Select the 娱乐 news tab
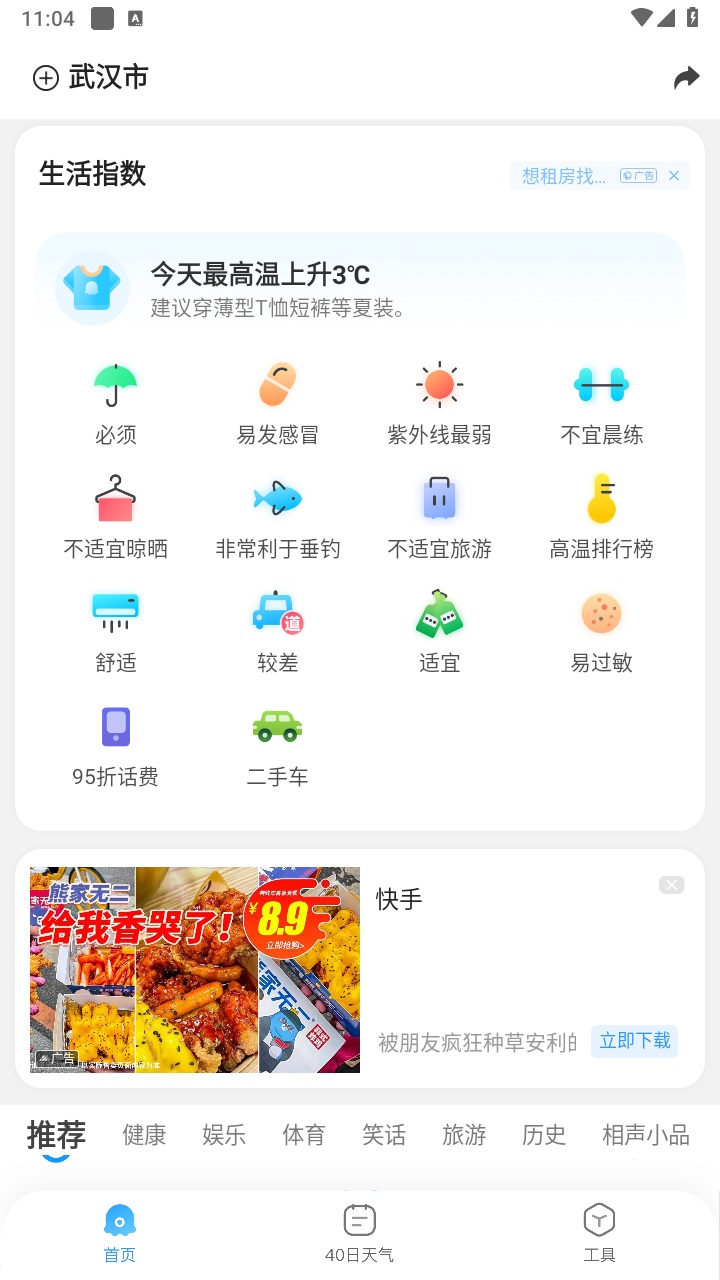This screenshot has height=1280, width=720. (x=224, y=1135)
